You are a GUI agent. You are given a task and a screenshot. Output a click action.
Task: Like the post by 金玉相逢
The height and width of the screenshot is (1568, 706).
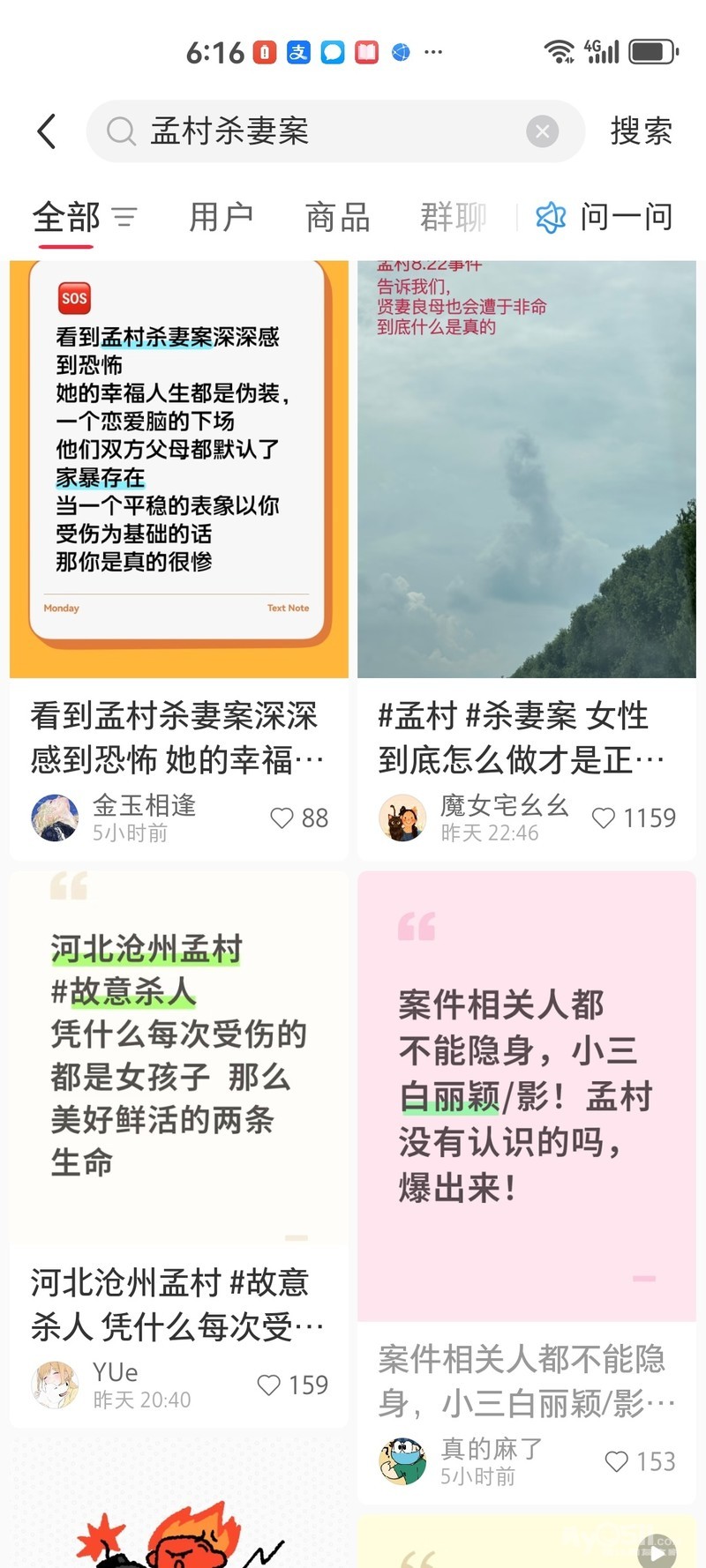(x=282, y=818)
